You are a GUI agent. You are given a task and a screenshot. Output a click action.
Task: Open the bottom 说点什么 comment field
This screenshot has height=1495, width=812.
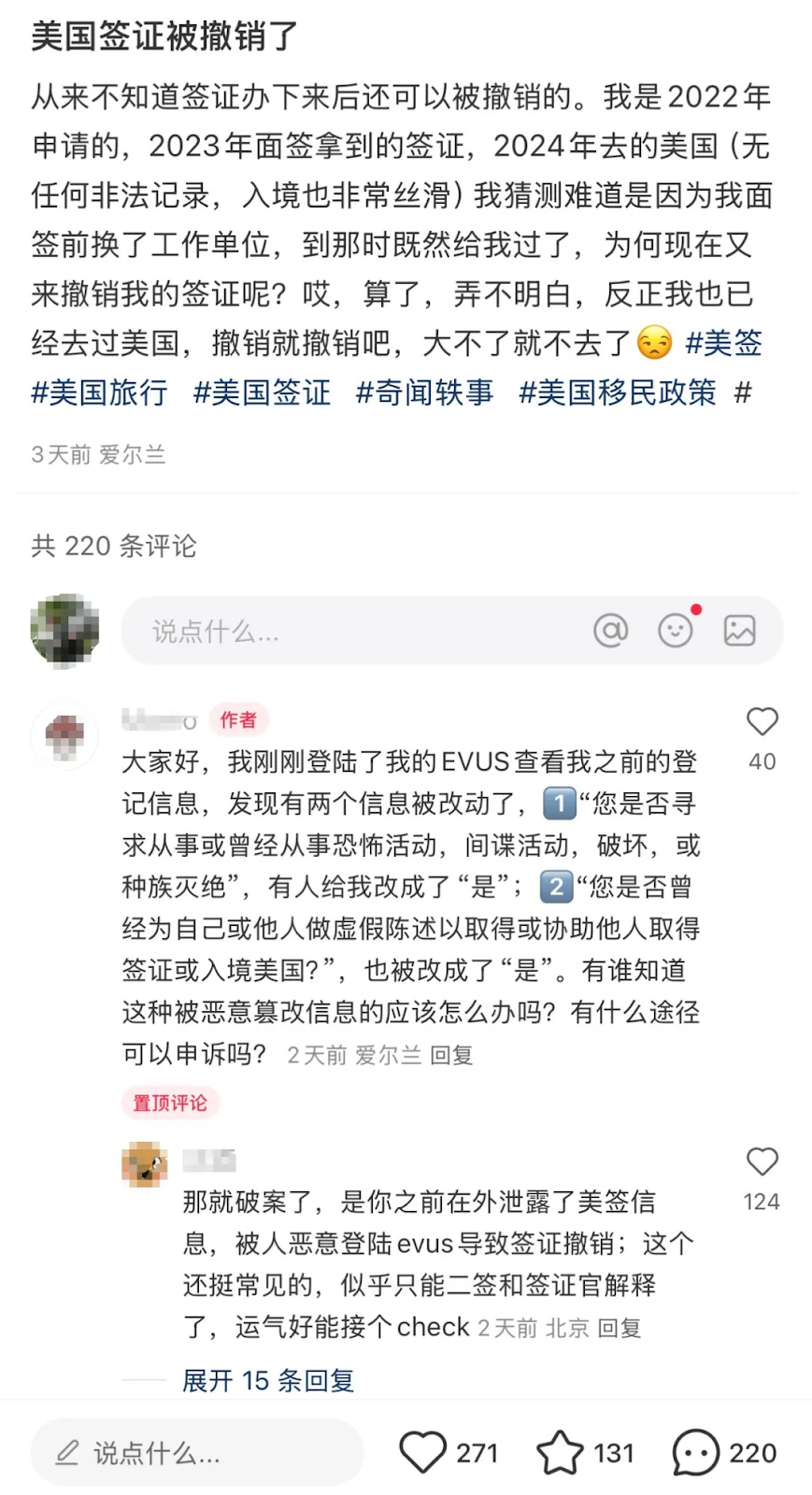point(196,1453)
